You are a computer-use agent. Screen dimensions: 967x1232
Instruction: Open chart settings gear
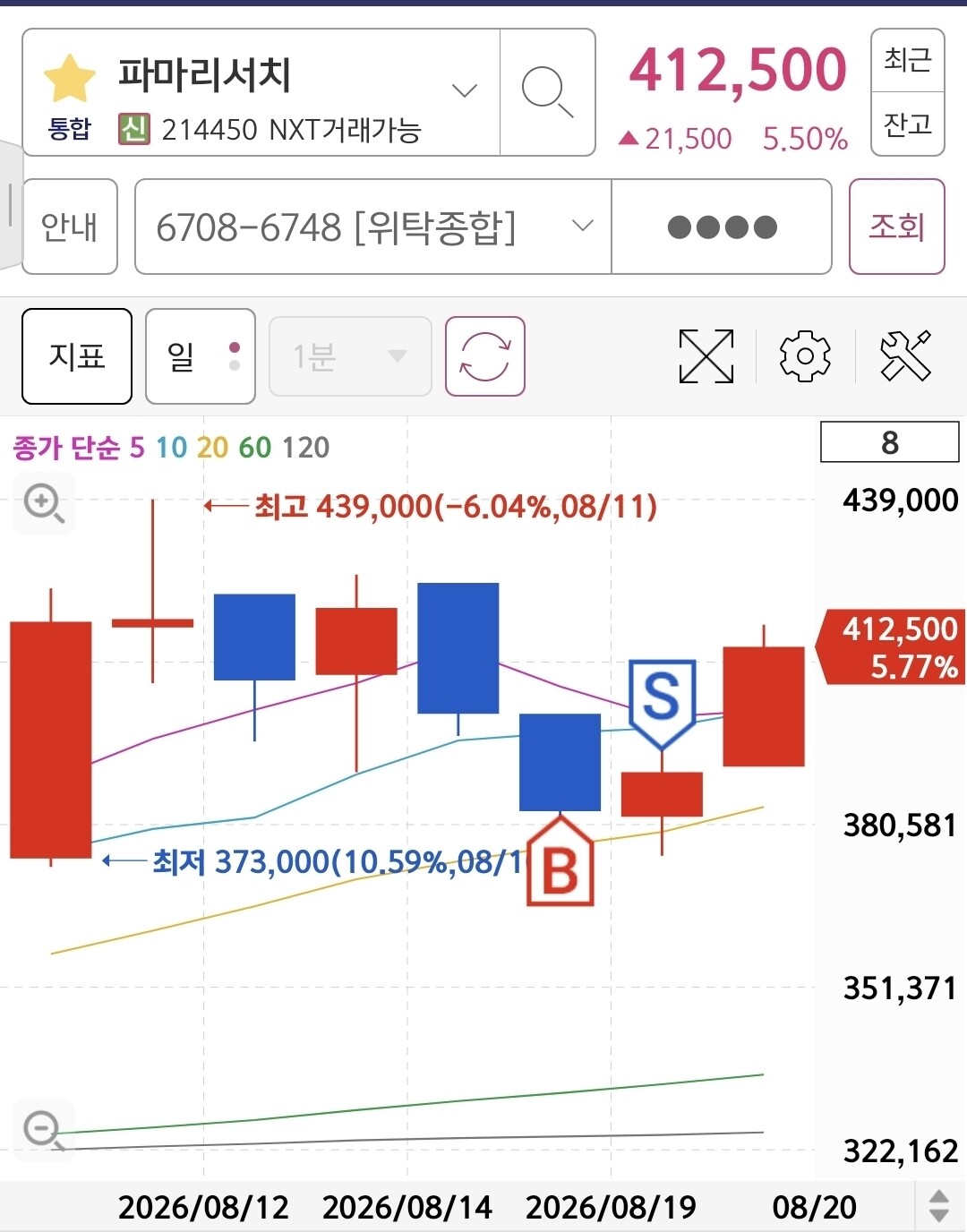(805, 356)
